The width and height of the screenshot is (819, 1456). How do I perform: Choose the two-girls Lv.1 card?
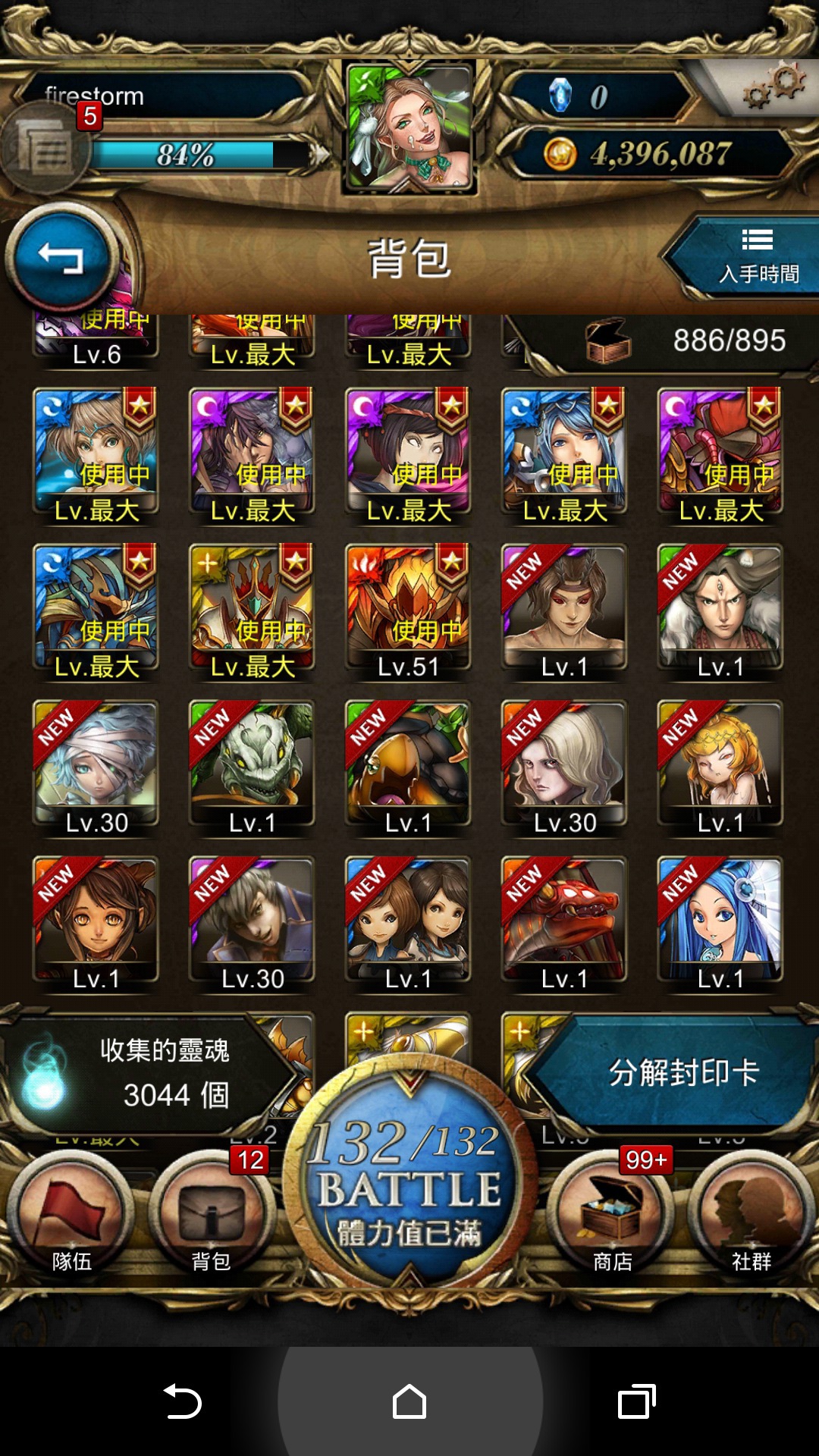409,922
